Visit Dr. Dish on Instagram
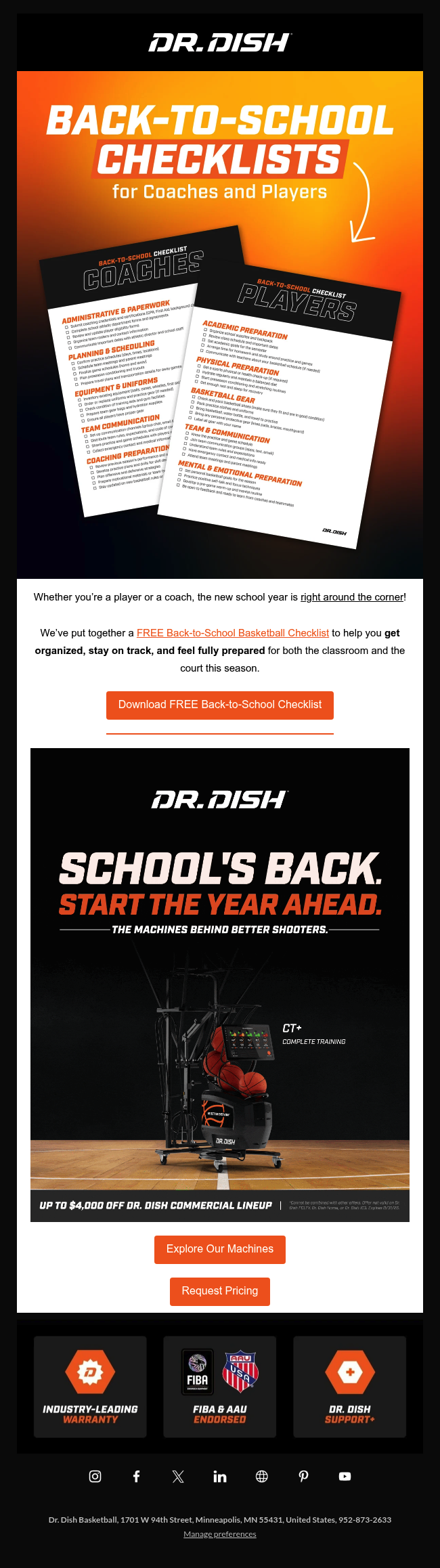 95,1477
